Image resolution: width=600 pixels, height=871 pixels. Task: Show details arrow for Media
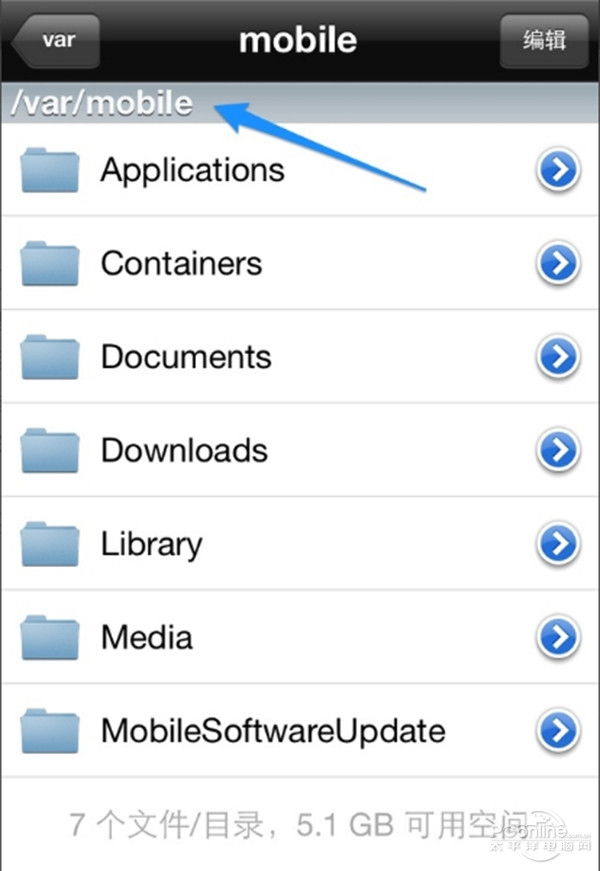click(557, 637)
